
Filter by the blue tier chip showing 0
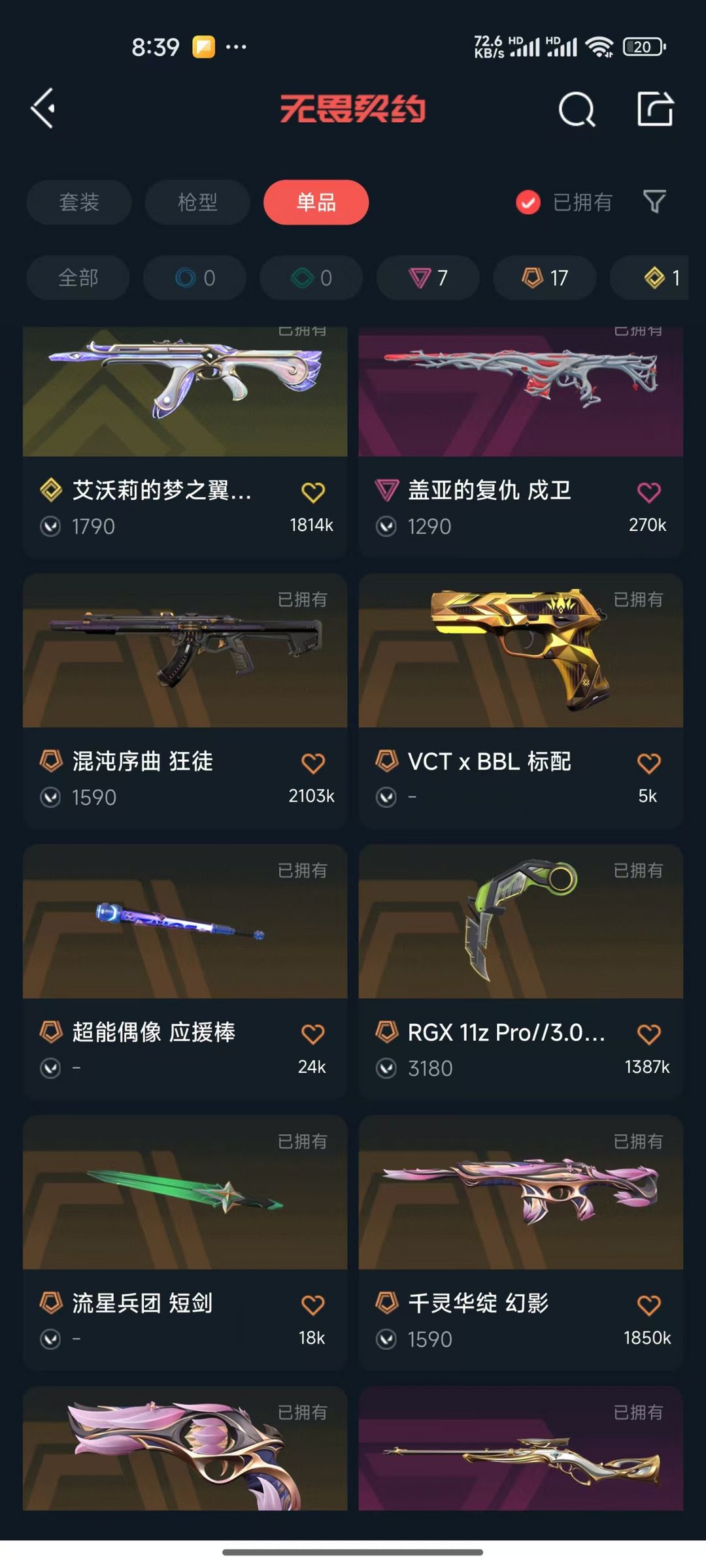pos(195,278)
